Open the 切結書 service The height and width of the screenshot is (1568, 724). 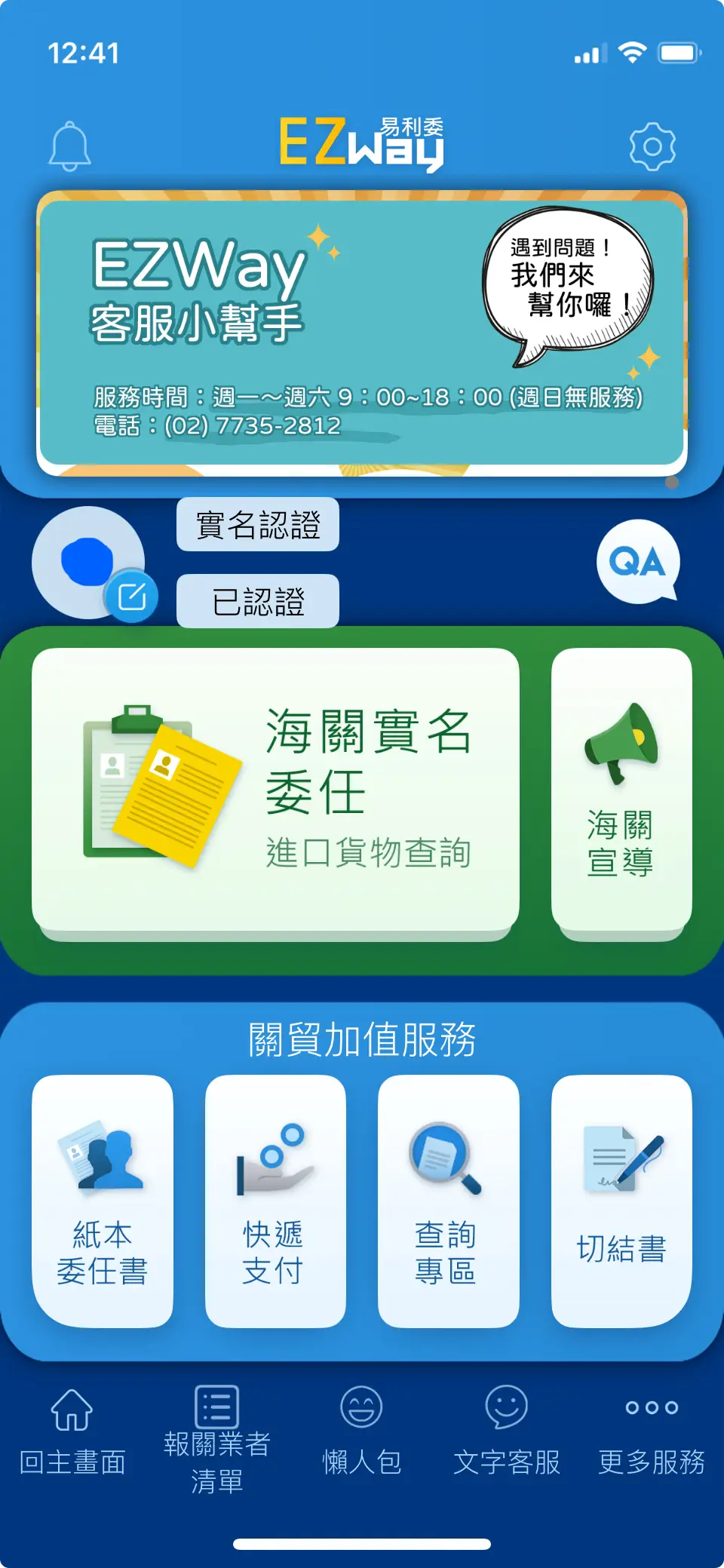[x=621, y=1201]
